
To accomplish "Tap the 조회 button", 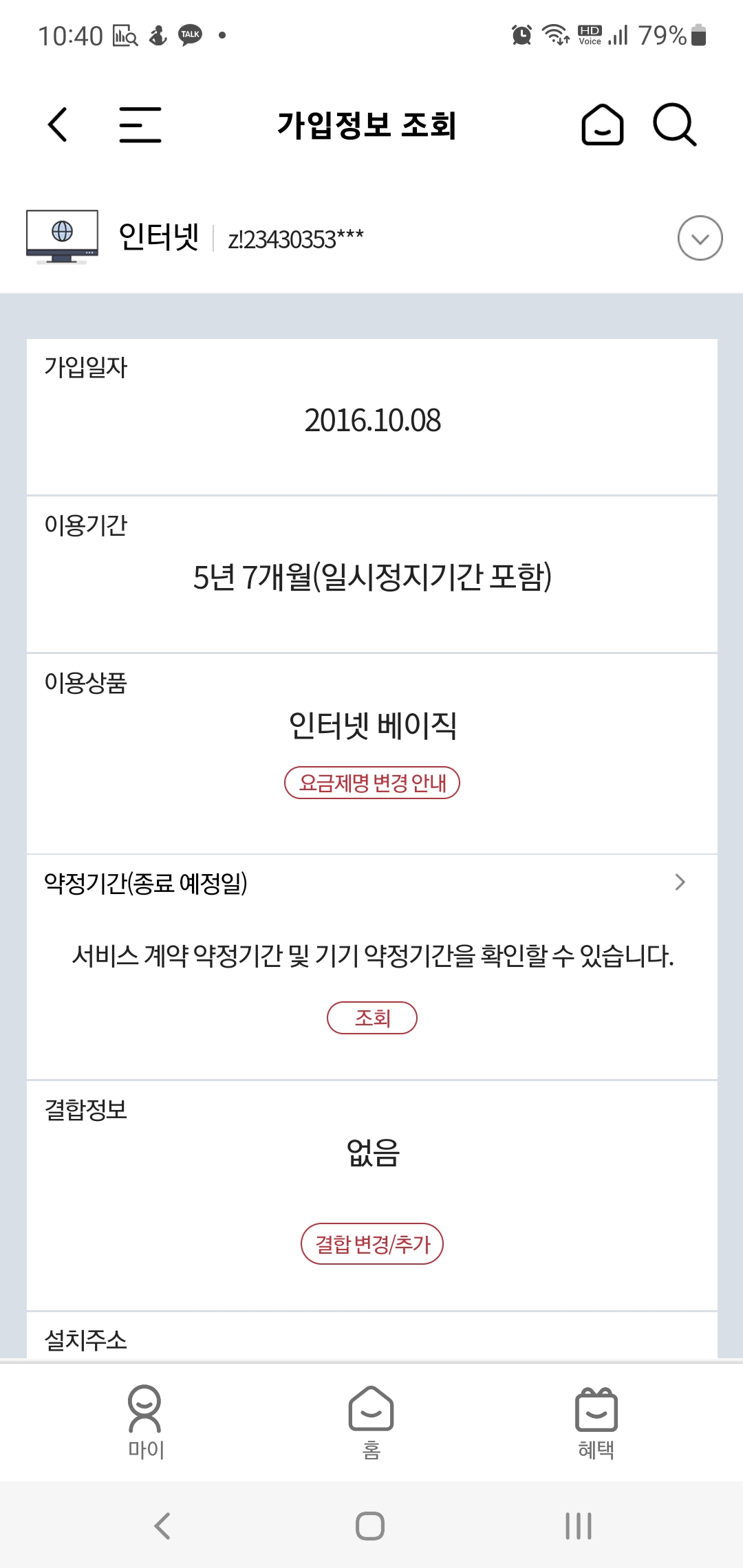I will [x=371, y=1018].
